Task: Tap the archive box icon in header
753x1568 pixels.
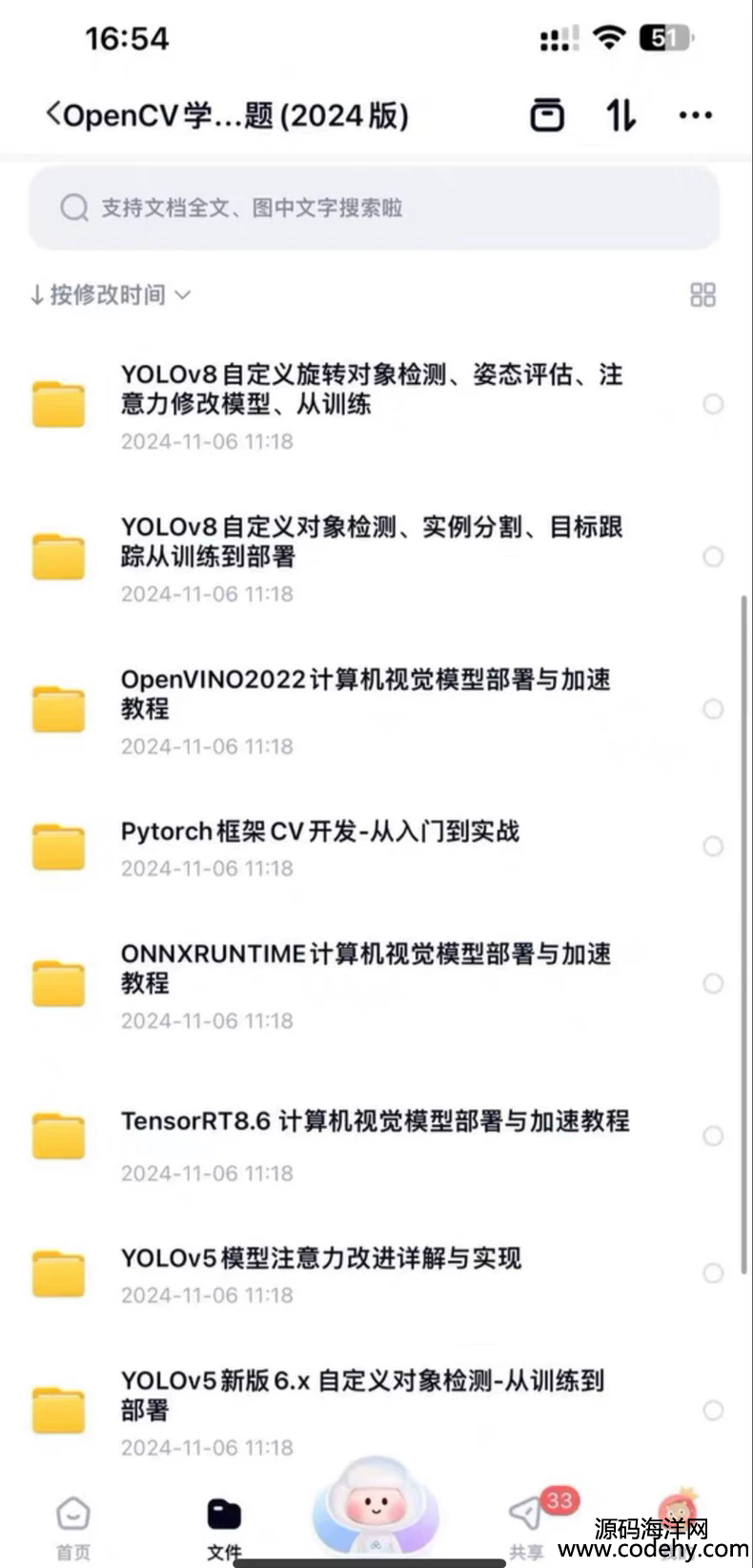Action: point(546,115)
